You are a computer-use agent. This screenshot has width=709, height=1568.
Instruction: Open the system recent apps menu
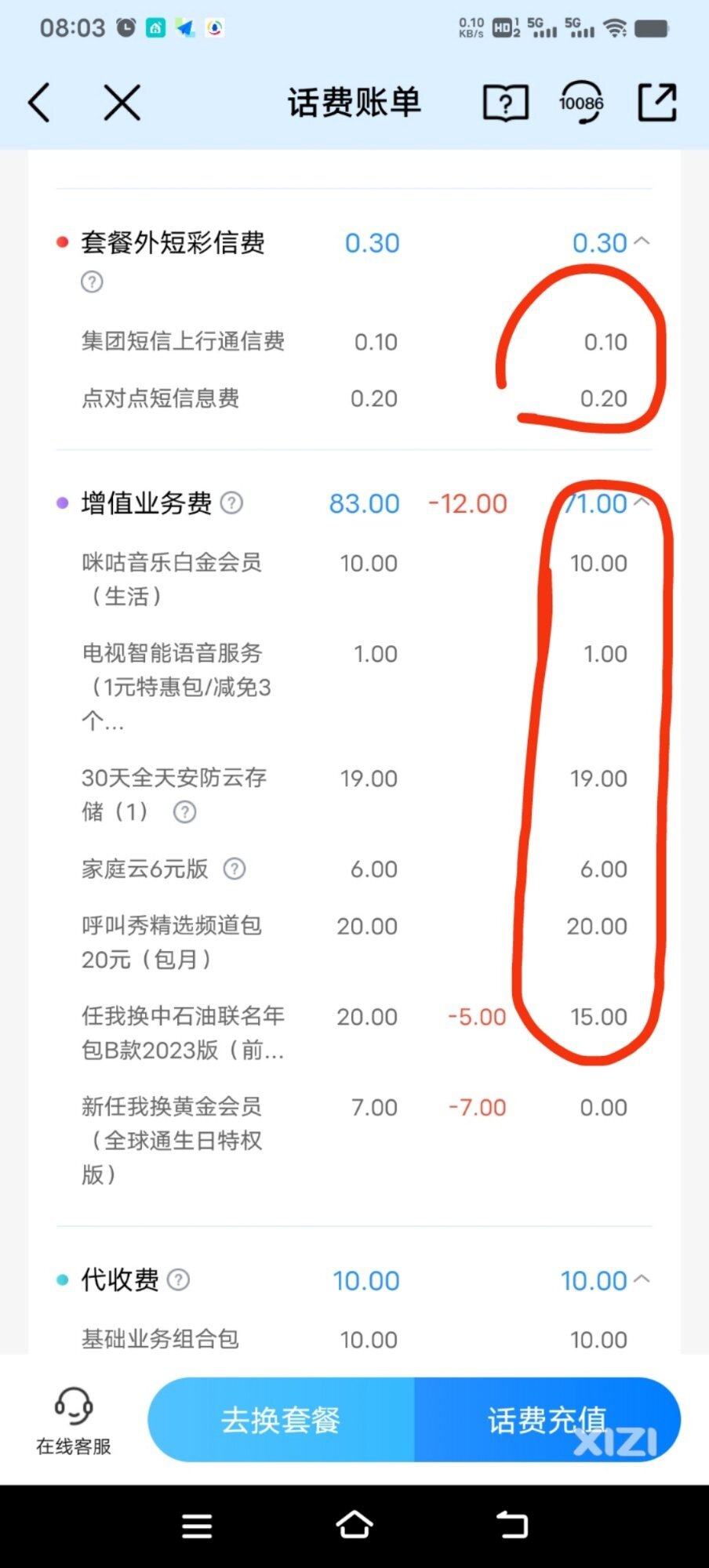point(197,1526)
